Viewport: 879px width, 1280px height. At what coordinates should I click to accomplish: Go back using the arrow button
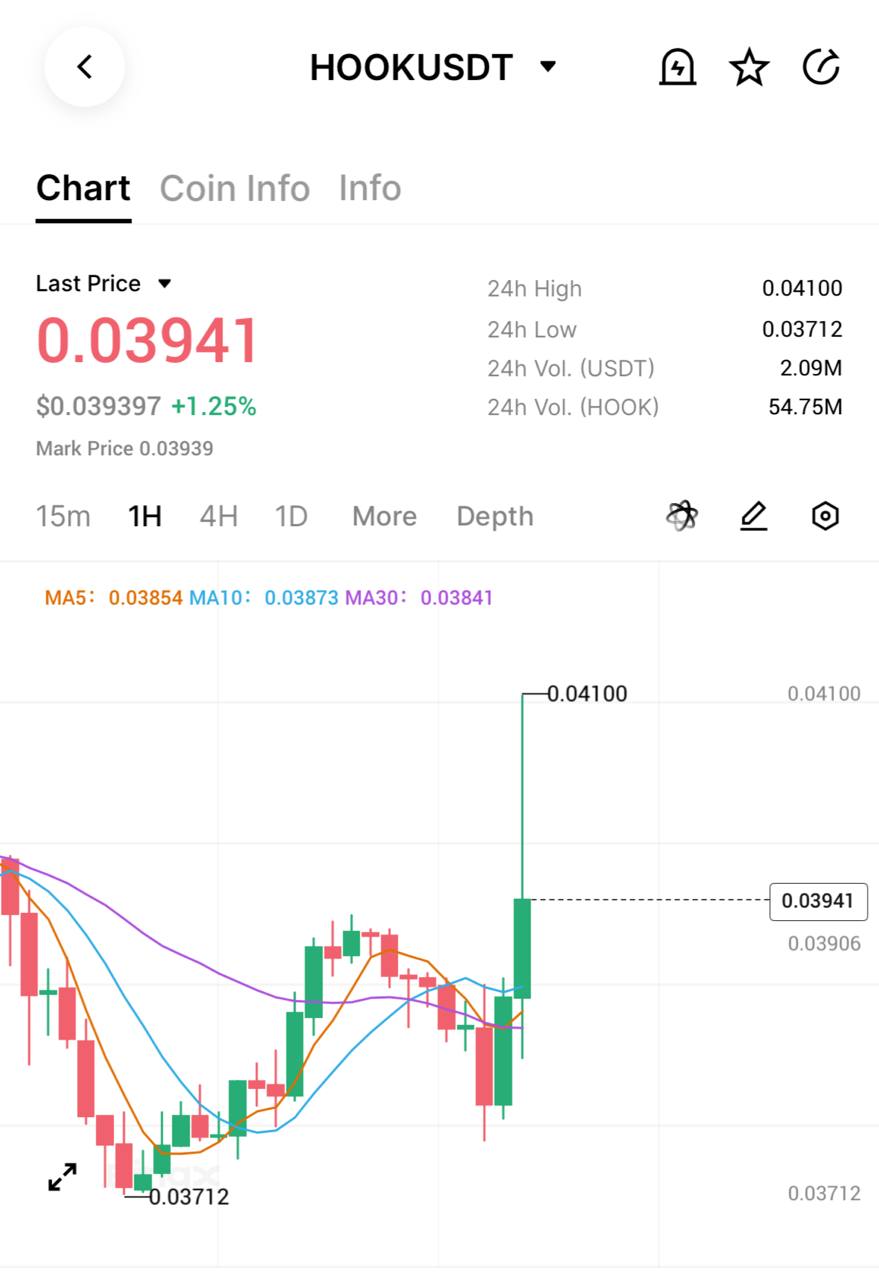tap(85, 67)
